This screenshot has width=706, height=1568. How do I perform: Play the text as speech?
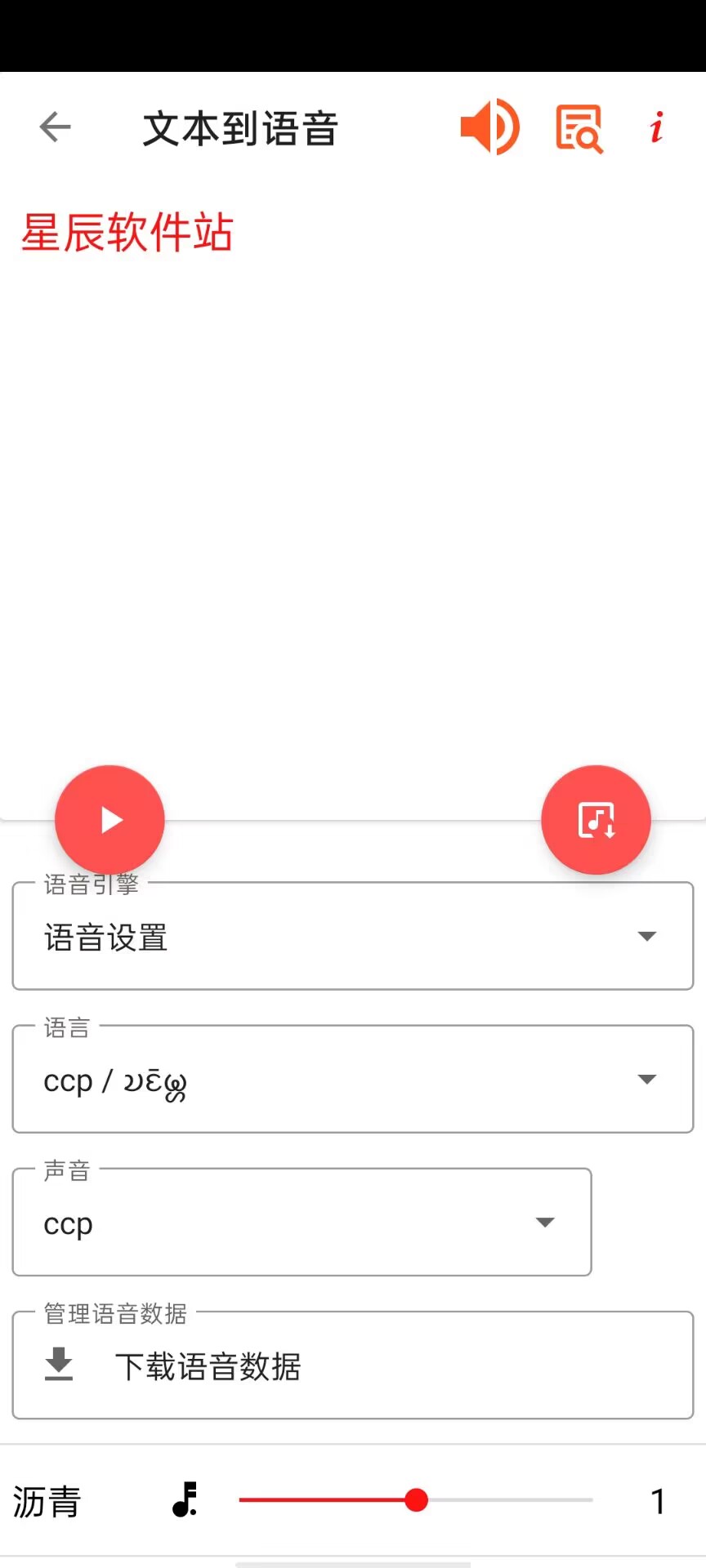coord(109,820)
